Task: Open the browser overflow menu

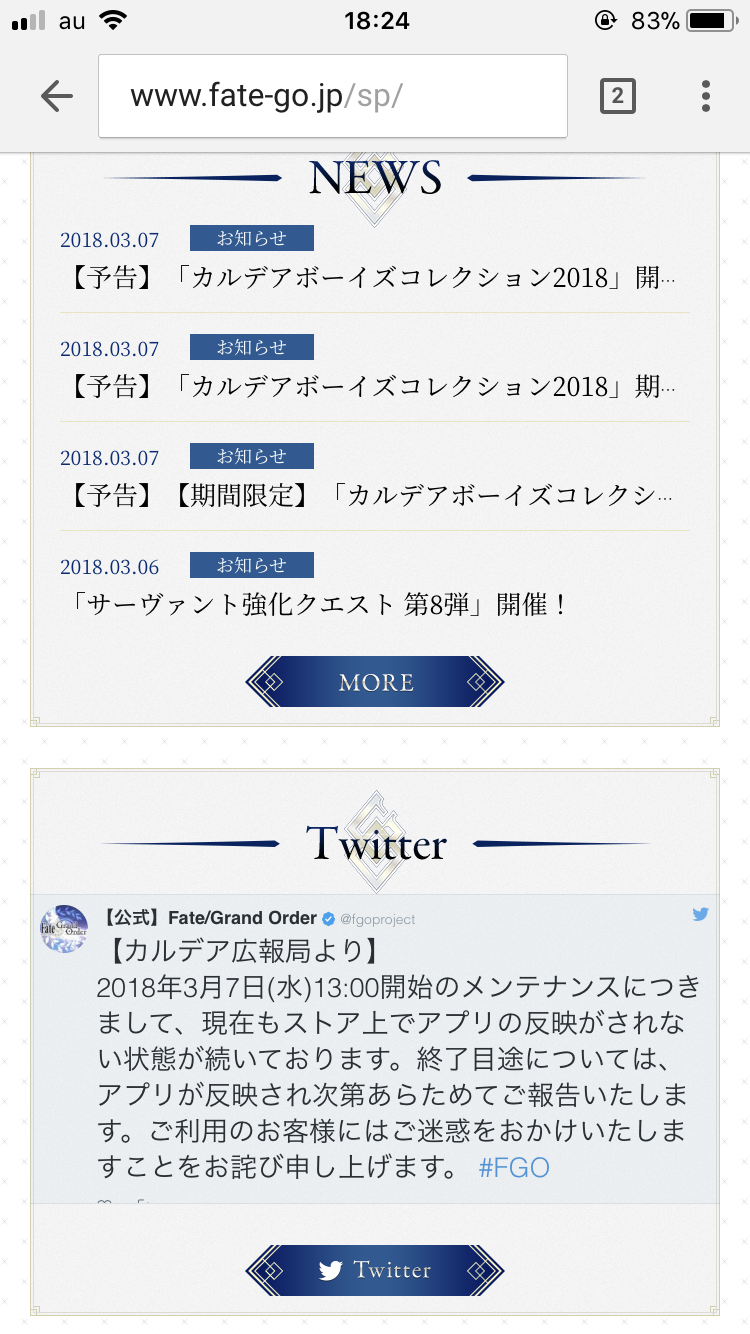Action: click(706, 96)
